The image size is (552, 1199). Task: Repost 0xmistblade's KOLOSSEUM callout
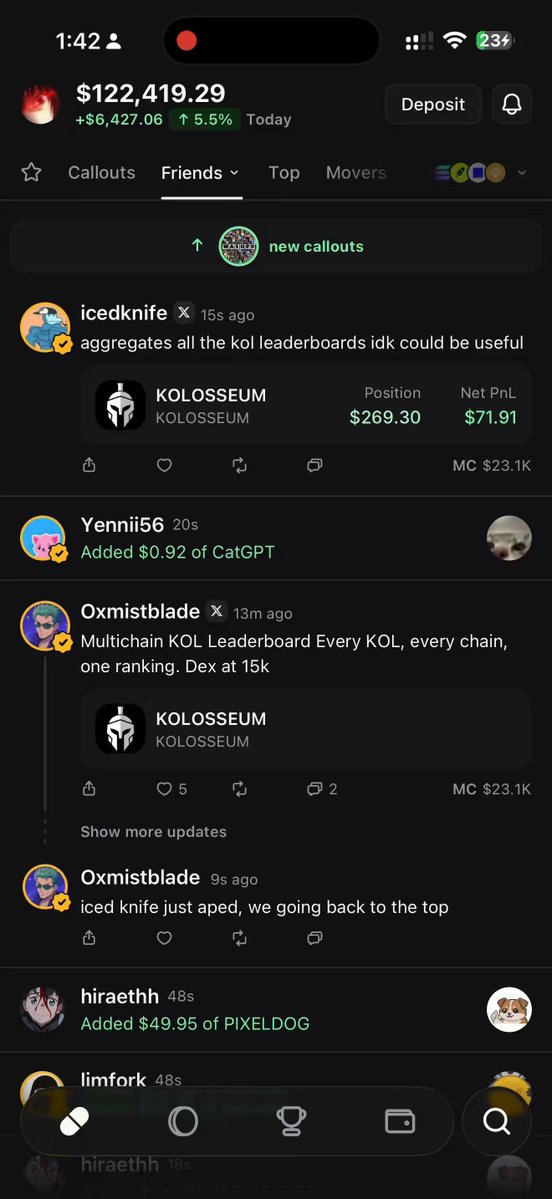click(x=239, y=788)
